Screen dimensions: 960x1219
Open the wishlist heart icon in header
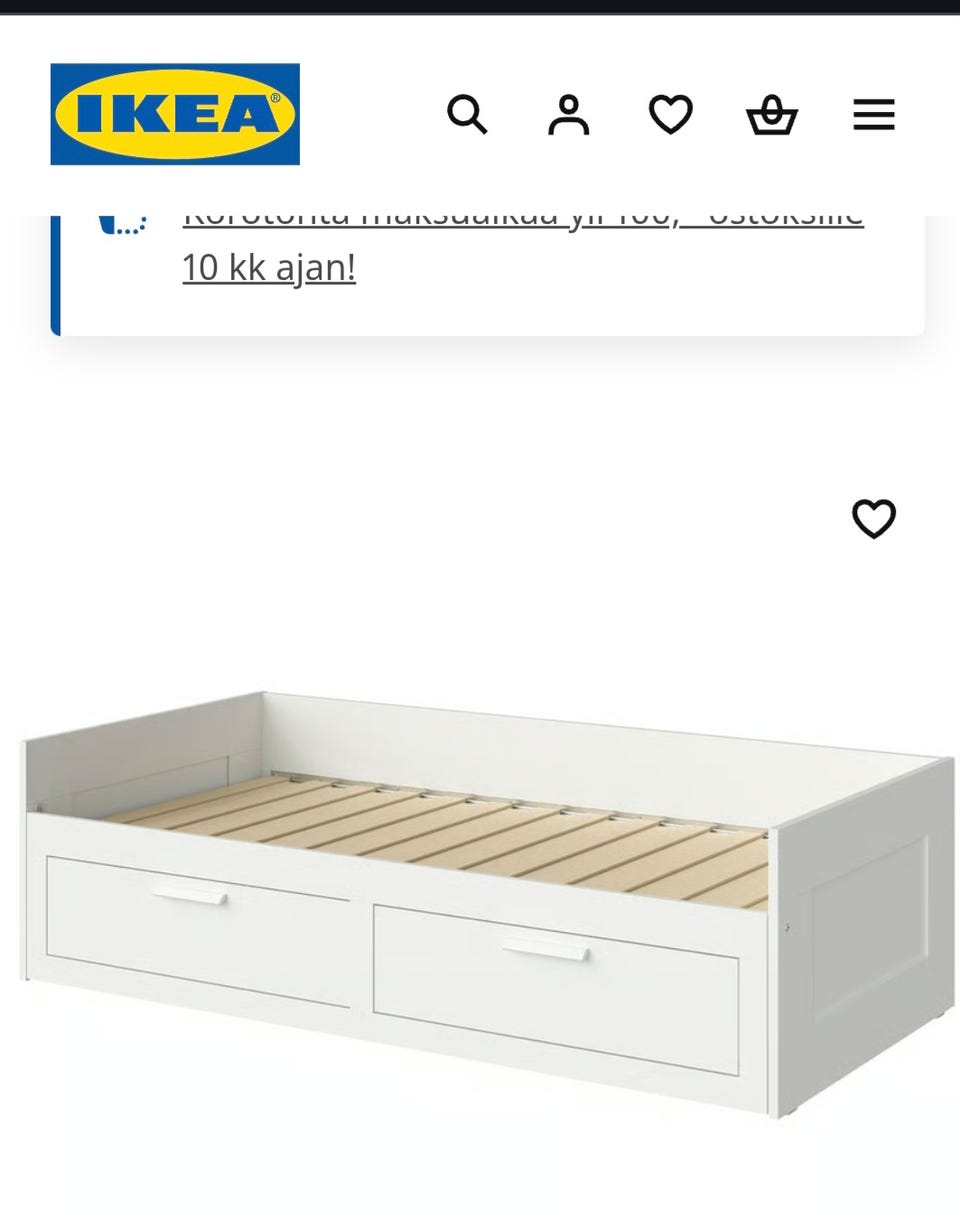[x=672, y=115]
